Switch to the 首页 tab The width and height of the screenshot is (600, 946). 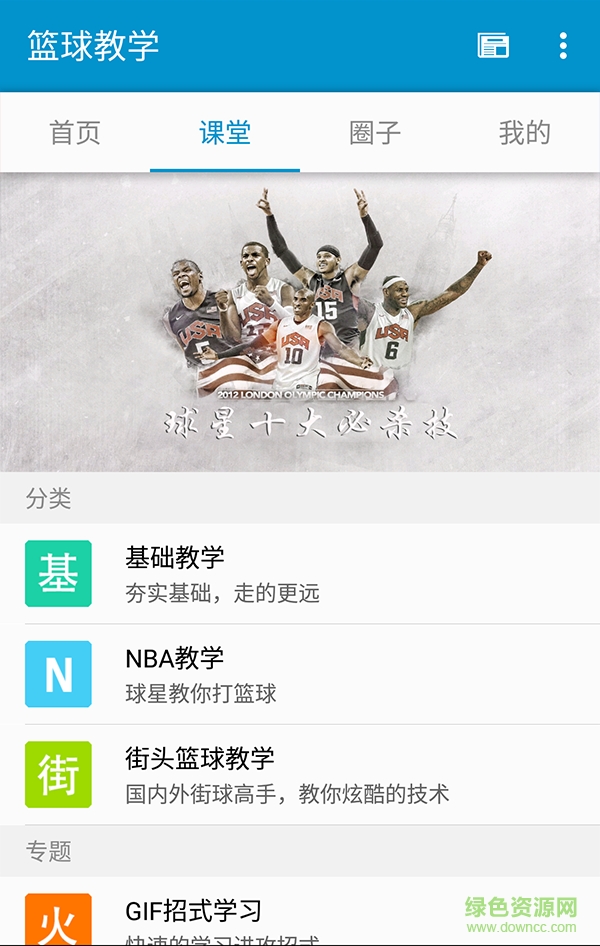click(x=75, y=133)
